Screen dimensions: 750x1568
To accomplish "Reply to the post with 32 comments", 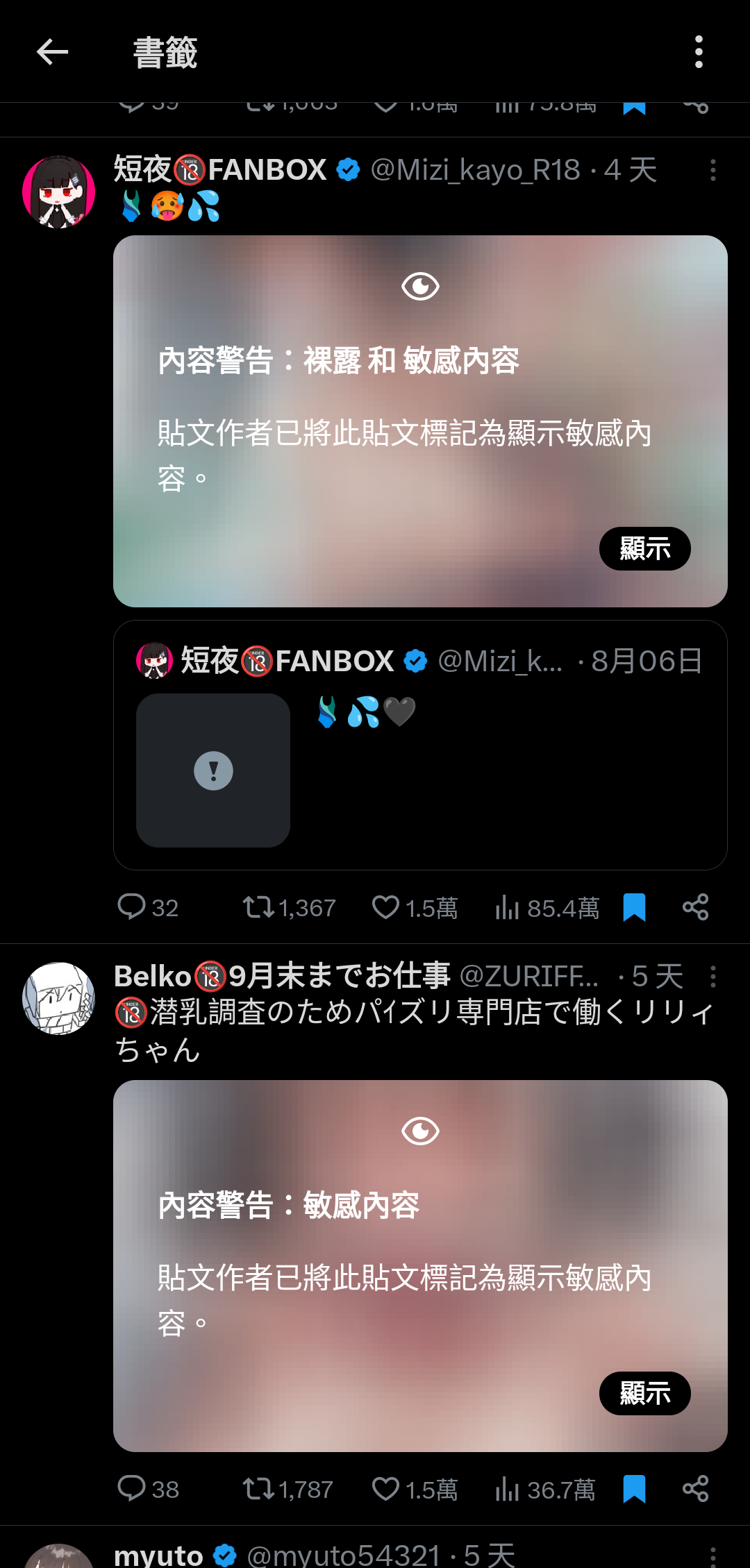I will tap(148, 907).
